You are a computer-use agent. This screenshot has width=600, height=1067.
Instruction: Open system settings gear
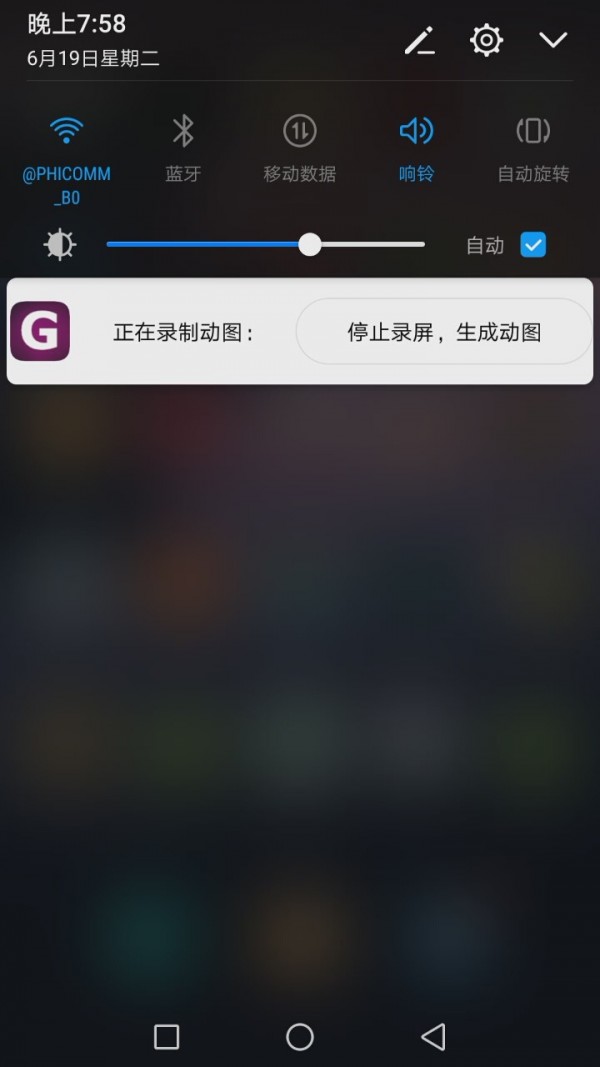pyautogui.click(x=486, y=40)
